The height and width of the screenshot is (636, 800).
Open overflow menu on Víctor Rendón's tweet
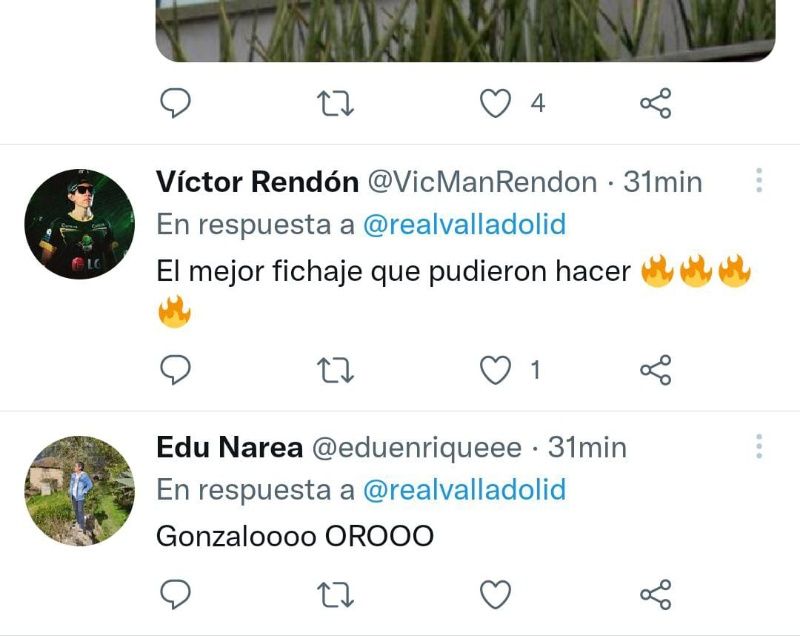759,181
